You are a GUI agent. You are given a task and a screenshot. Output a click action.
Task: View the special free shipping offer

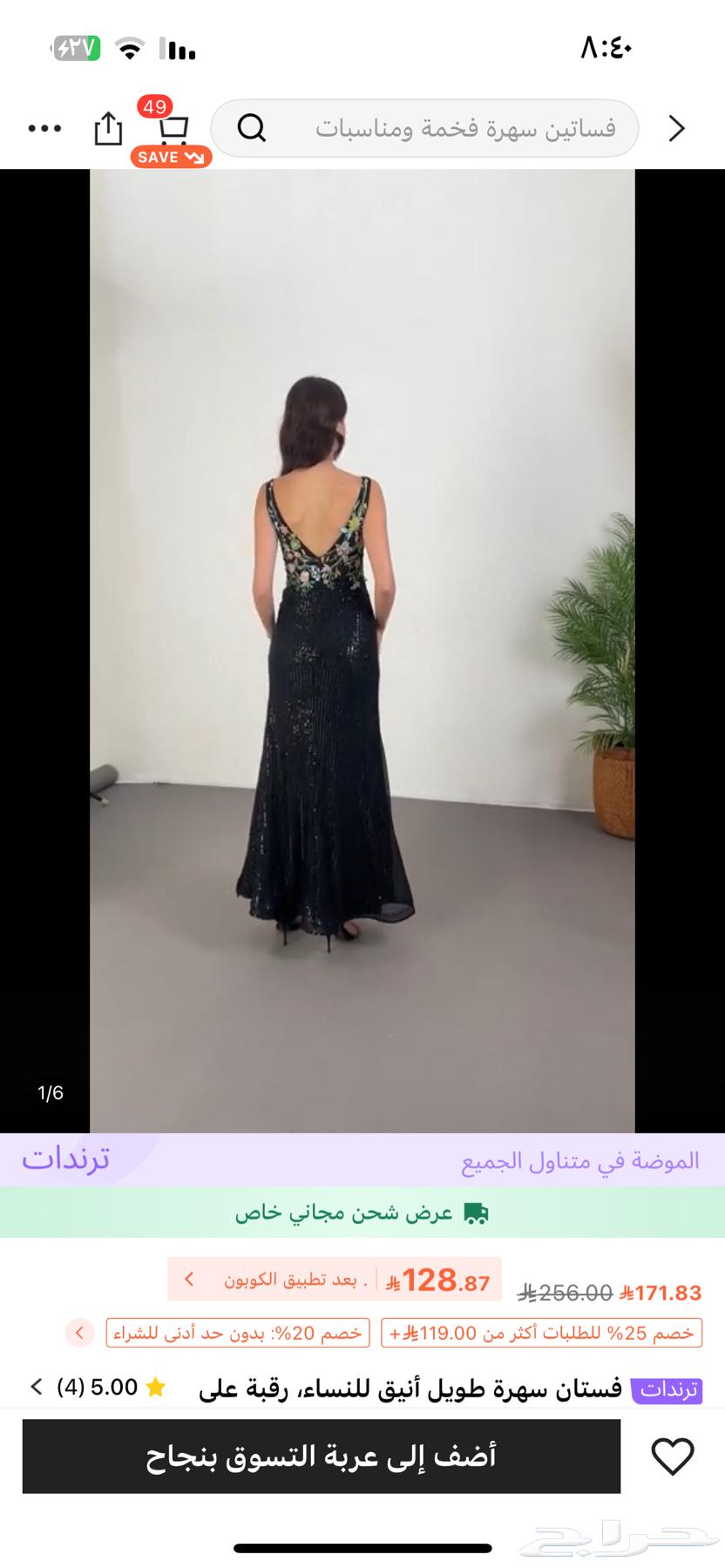(362, 1213)
